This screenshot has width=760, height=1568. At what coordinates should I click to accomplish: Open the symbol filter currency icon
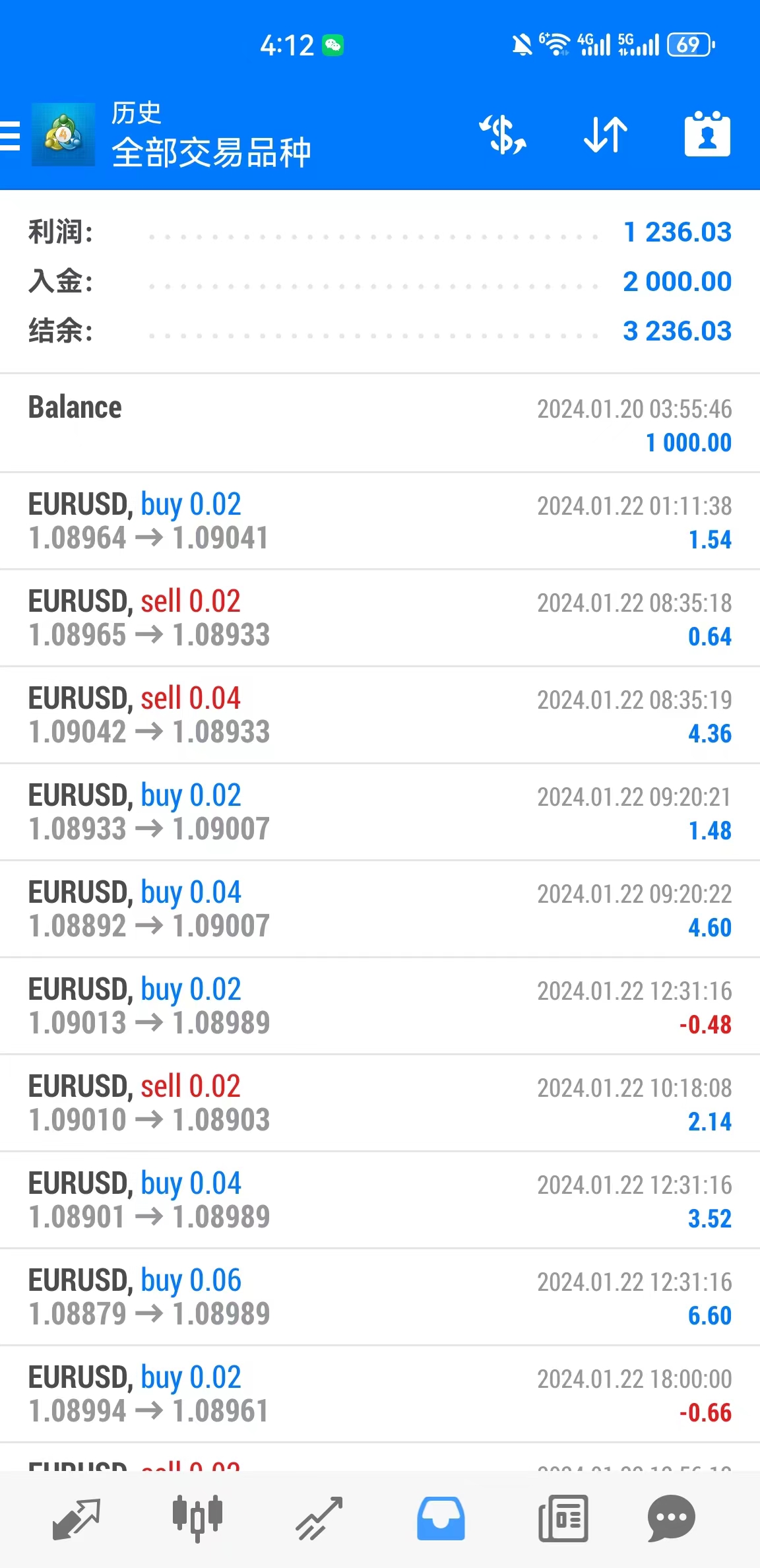[x=503, y=135]
